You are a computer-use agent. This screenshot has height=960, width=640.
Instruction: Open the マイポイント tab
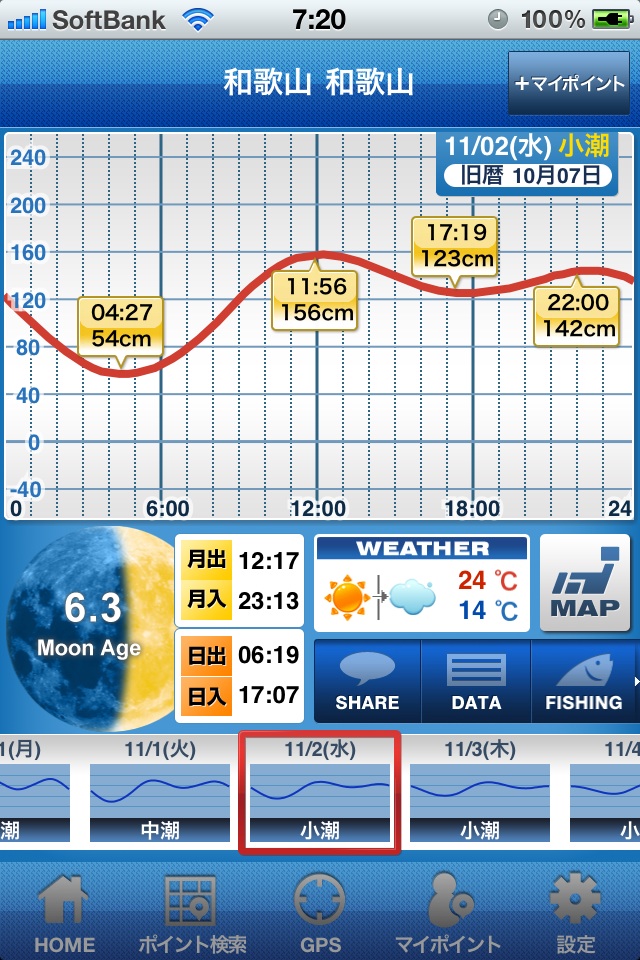[x=447, y=912]
